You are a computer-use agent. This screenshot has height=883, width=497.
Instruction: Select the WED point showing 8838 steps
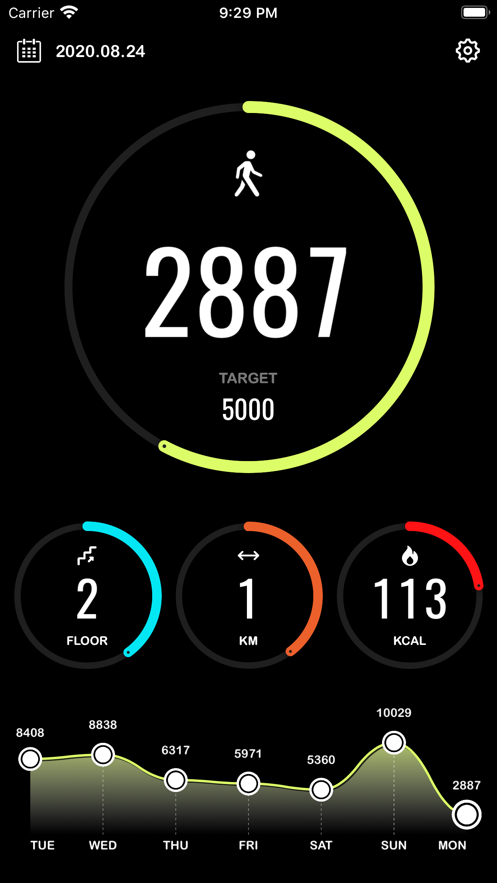(103, 754)
